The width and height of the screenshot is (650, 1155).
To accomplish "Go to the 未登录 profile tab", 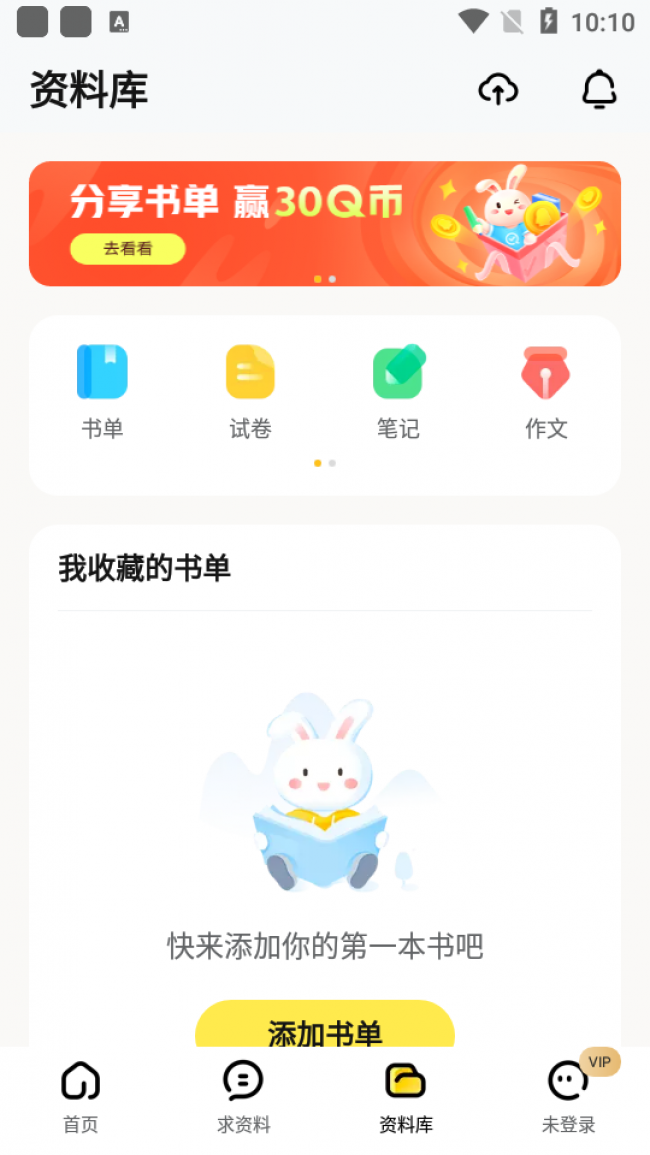I will (x=568, y=1097).
